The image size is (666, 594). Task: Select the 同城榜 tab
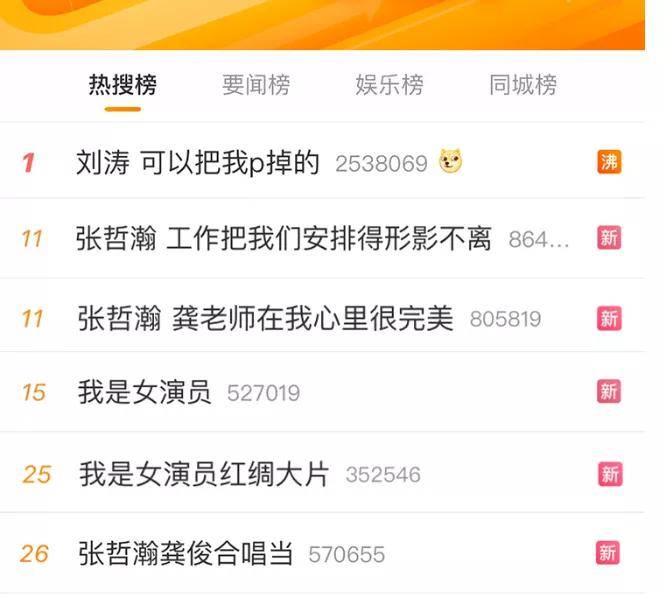[x=522, y=85]
